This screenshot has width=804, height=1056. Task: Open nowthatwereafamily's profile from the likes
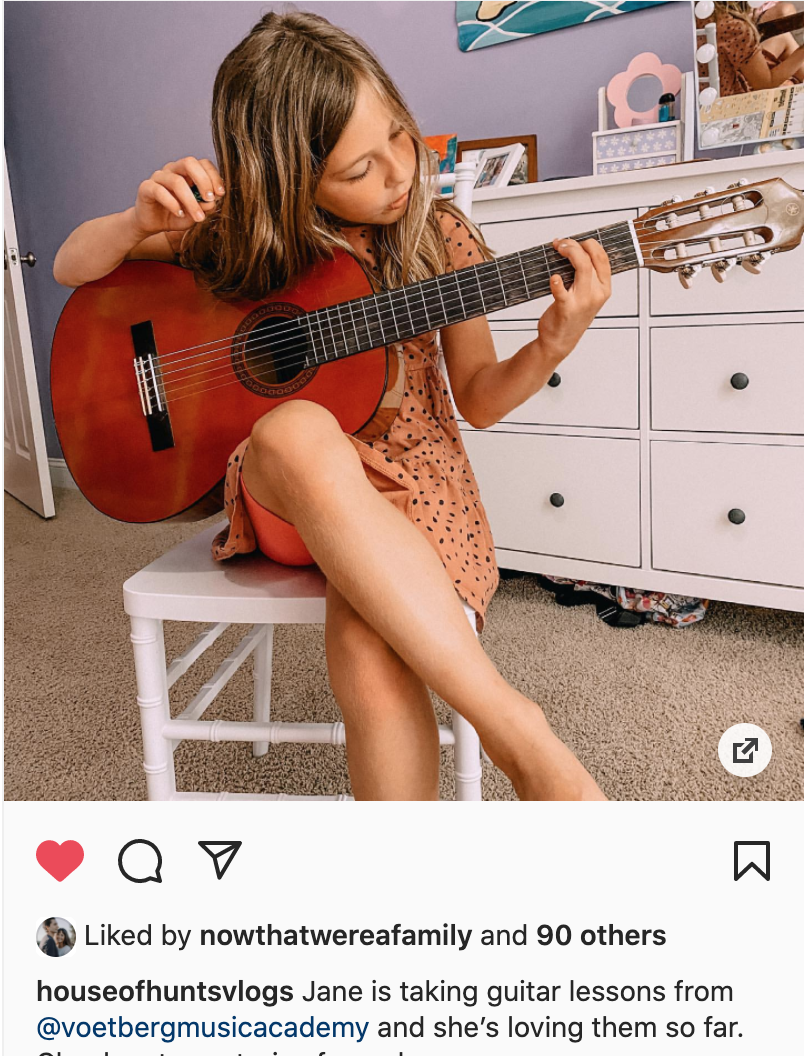click(336, 936)
